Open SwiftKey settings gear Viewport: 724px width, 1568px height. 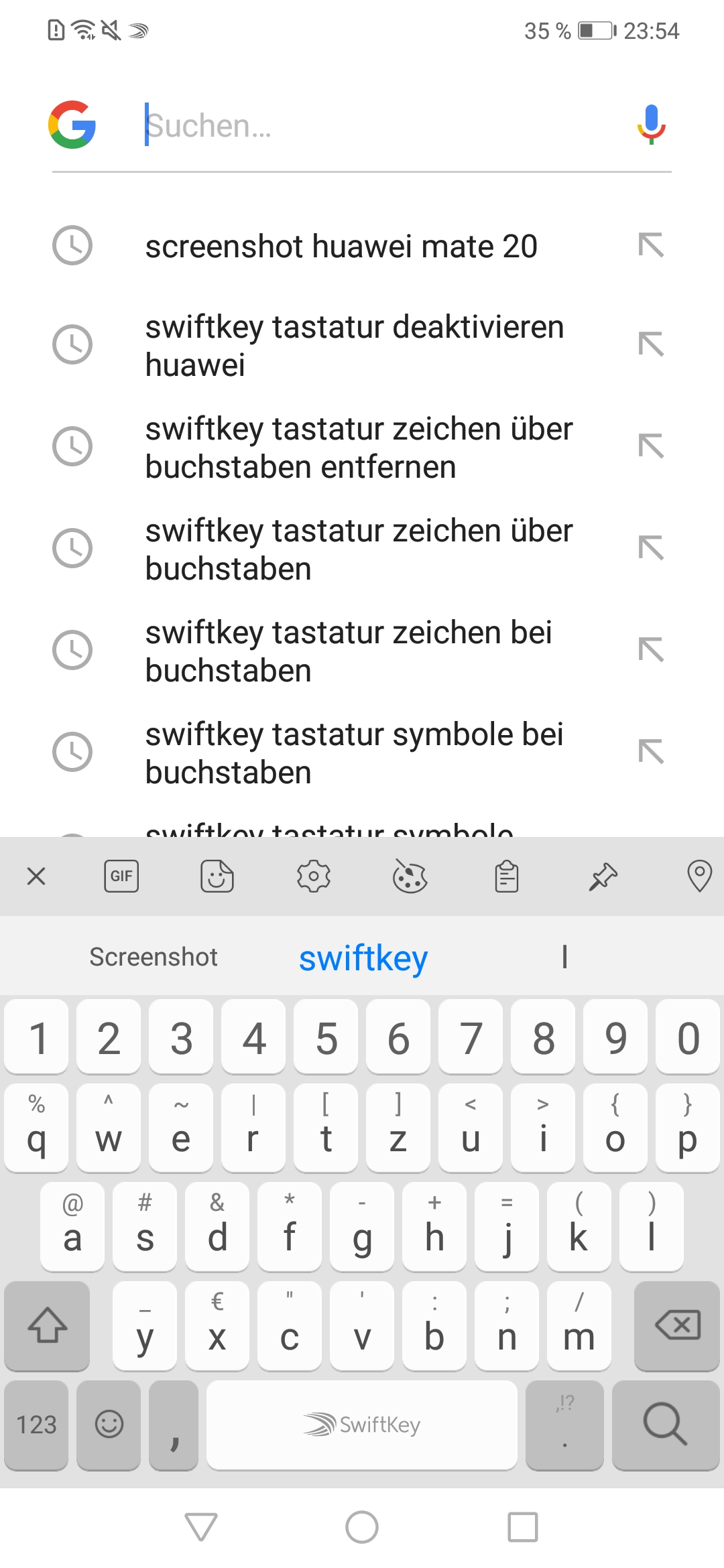pos(314,876)
